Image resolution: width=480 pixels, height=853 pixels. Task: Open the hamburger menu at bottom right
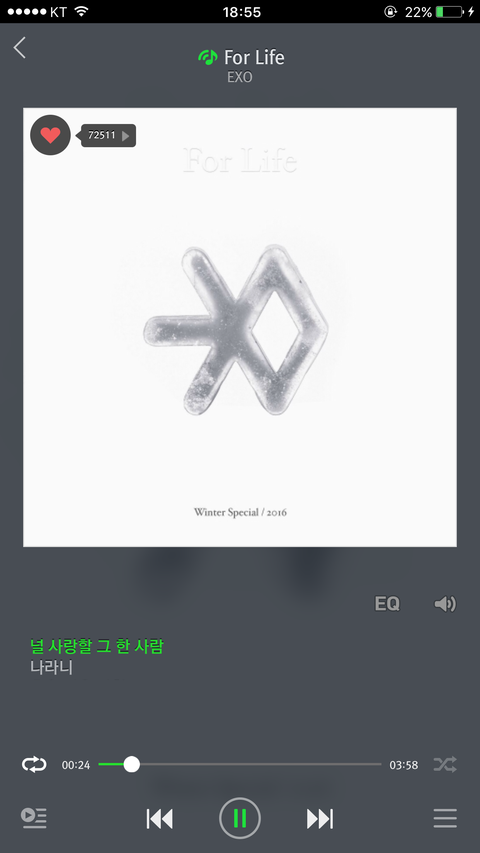[x=445, y=818]
